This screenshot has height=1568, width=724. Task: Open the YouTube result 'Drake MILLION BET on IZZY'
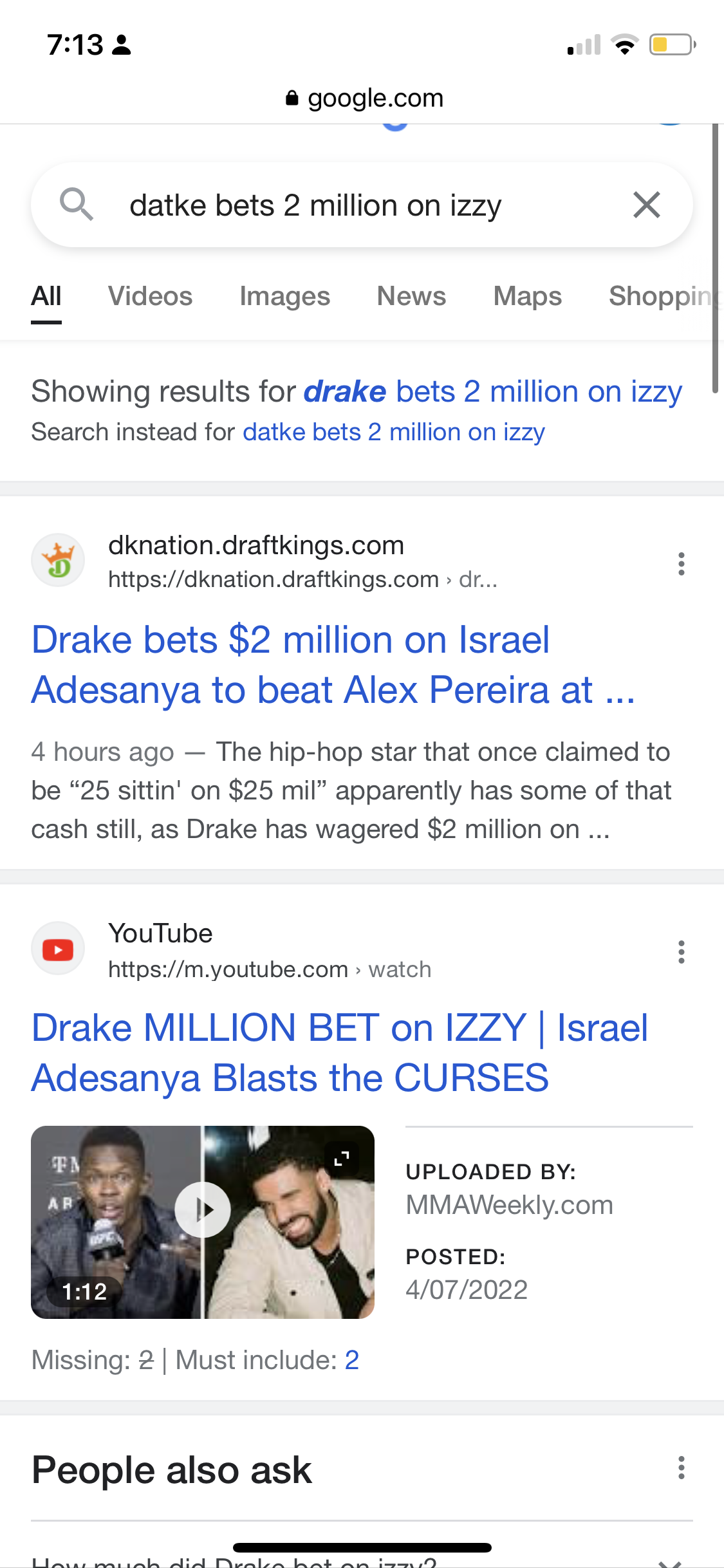click(339, 1052)
